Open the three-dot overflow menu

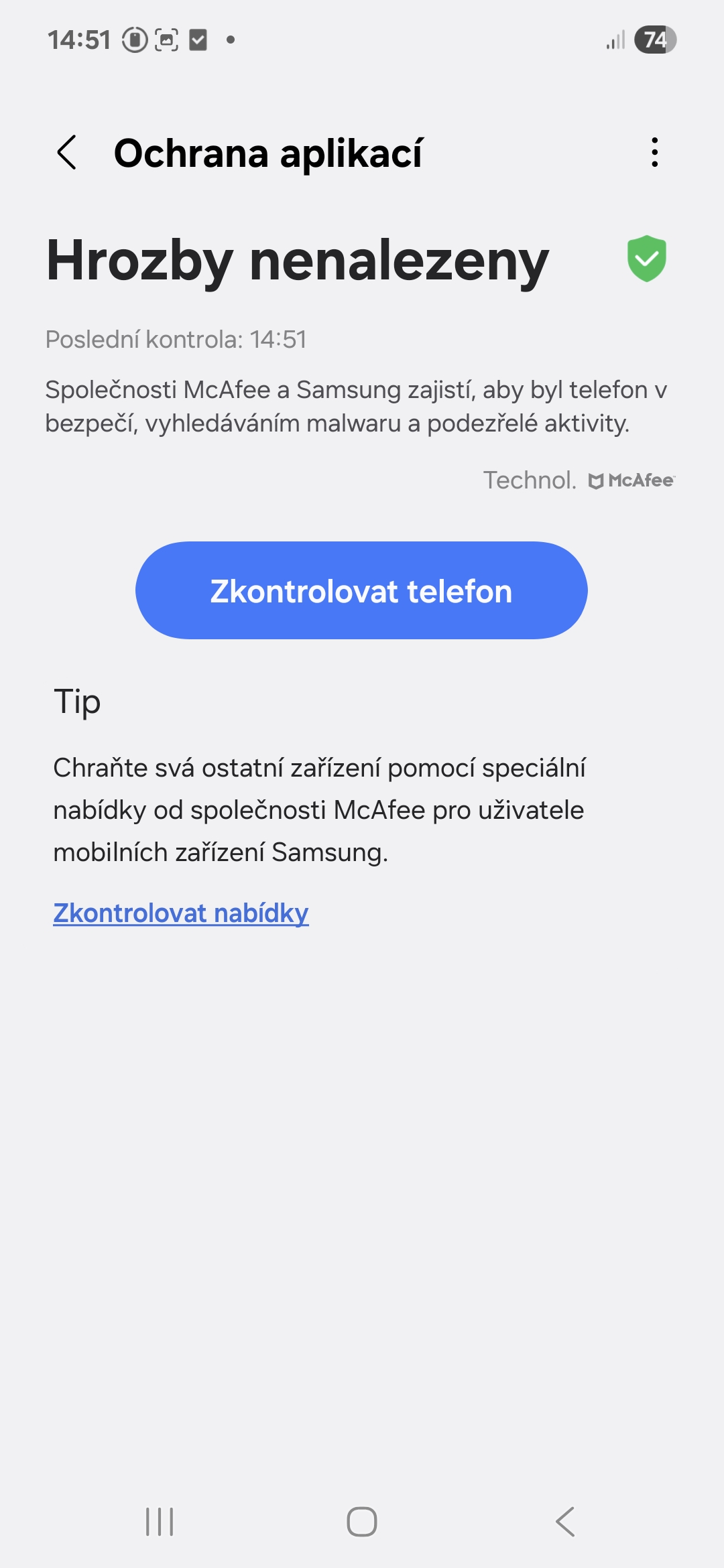pyautogui.click(x=655, y=152)
